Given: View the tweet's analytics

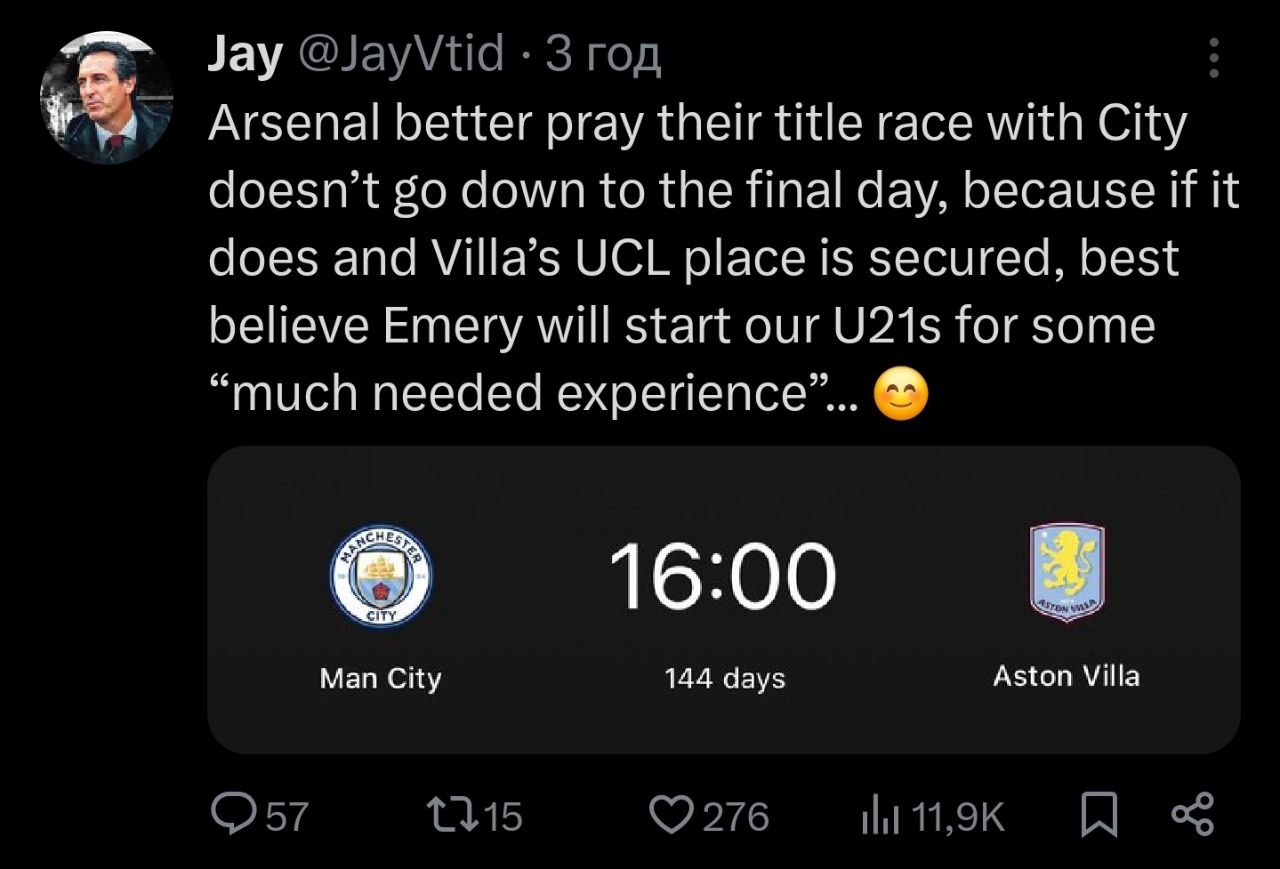Looking at the screenshot, I should (x=872, y=816).
